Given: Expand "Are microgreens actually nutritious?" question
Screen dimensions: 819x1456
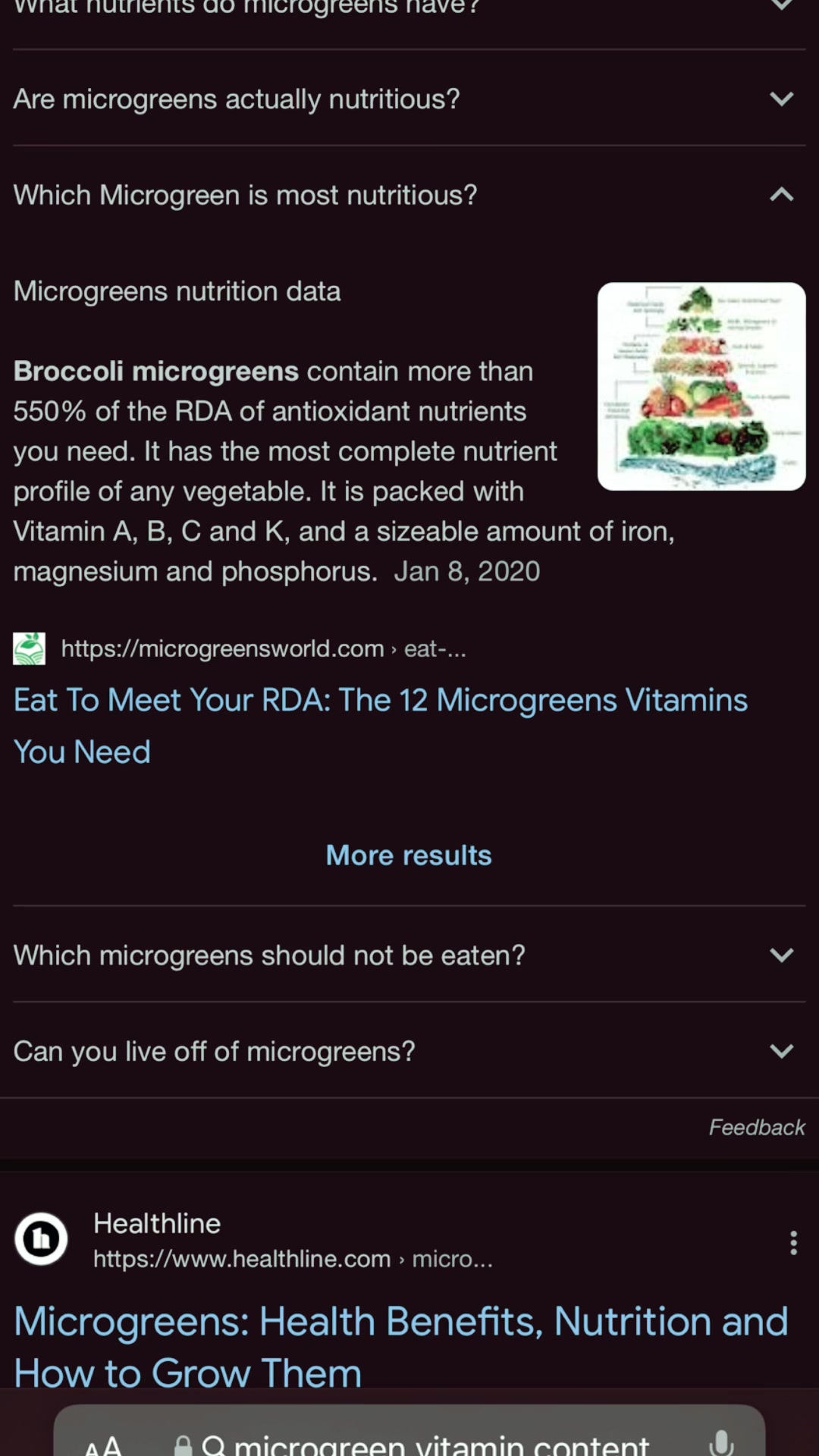Looking at the screenshot, I should tap(408, 99).
